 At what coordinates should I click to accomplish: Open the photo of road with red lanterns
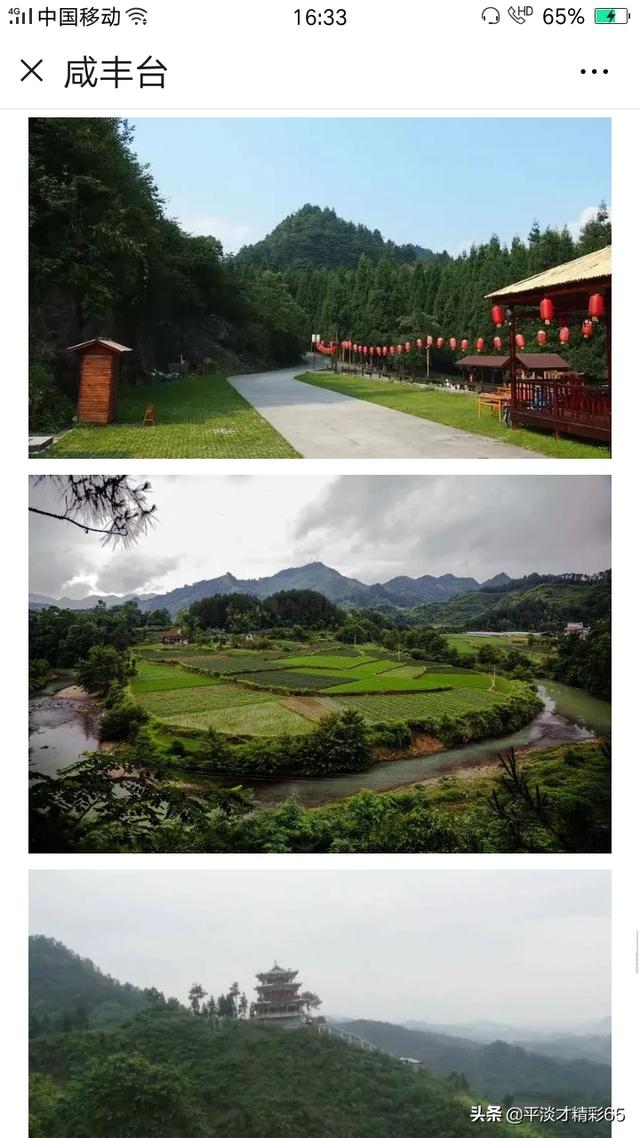coord(320,288)
